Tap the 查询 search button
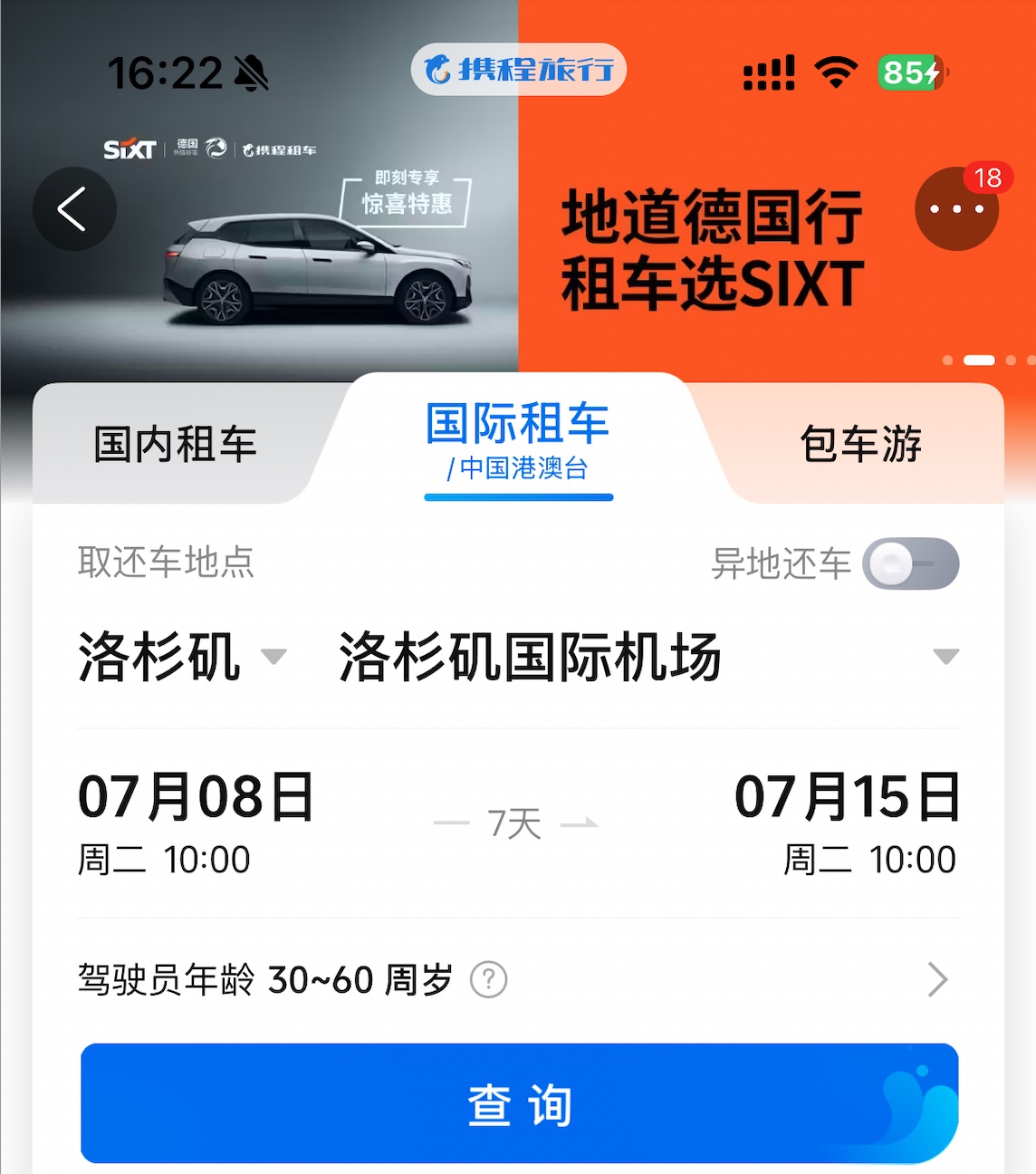This screenshot has height=1174, width=1036. pos(519,1103)
